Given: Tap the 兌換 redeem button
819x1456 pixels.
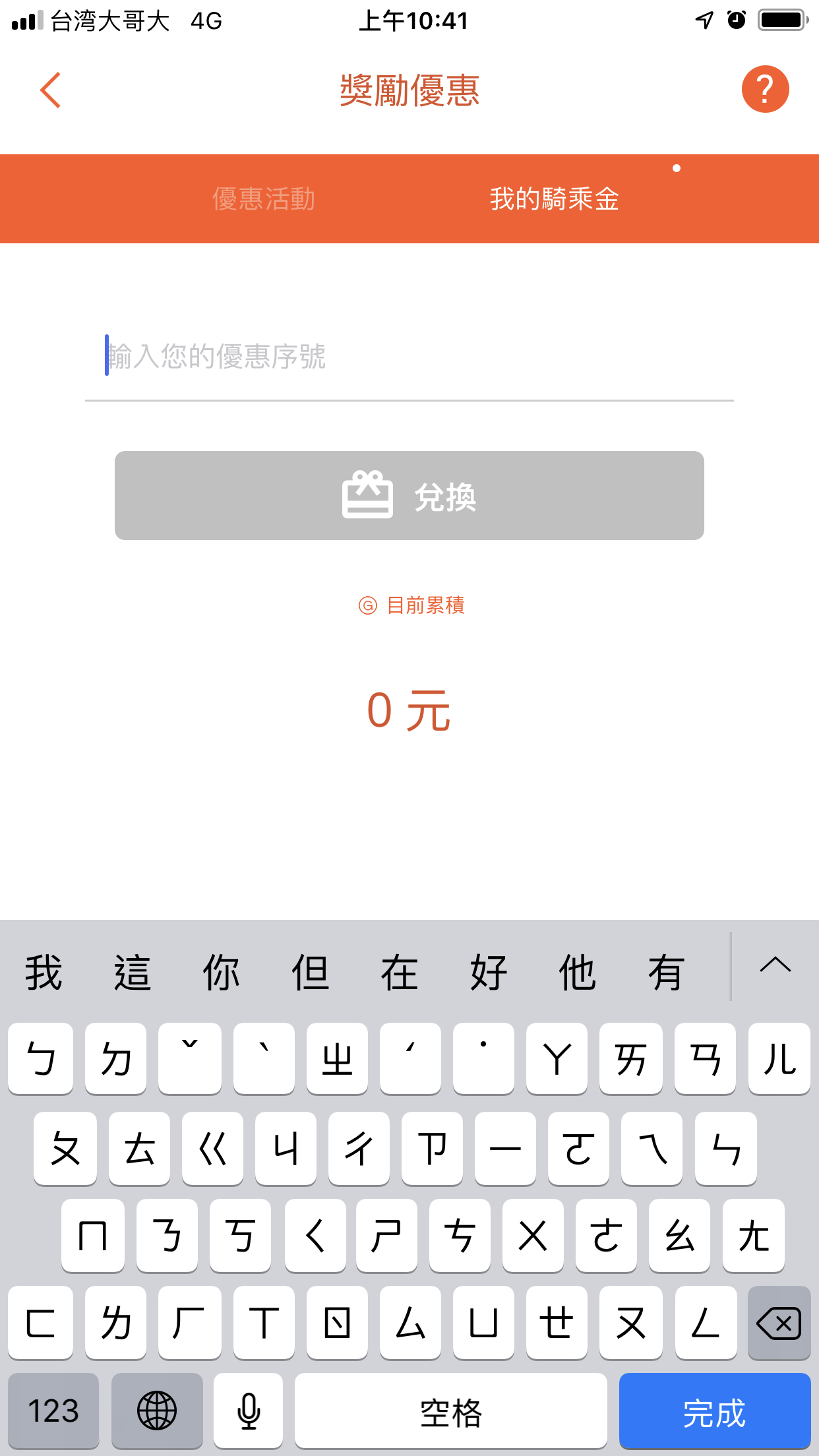Looking at the screenshot, I should click(x=409, y=496).
